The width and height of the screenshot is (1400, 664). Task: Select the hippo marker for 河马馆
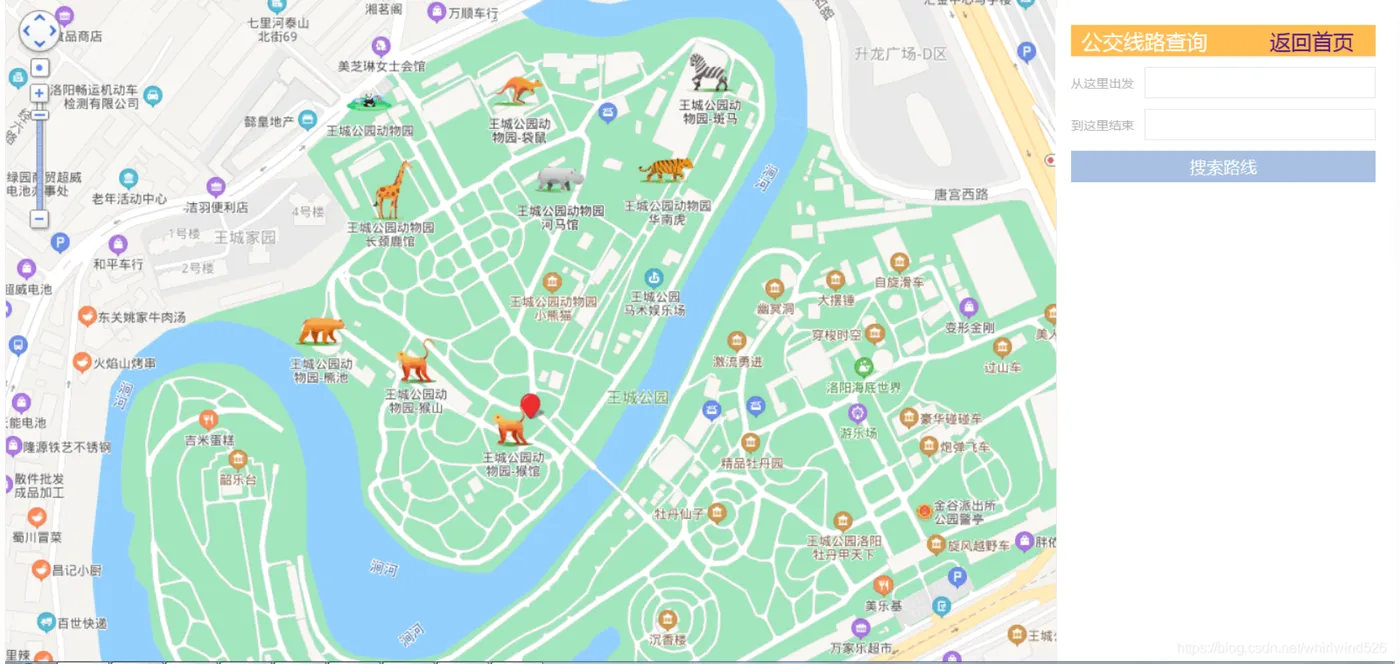(559, 179)
